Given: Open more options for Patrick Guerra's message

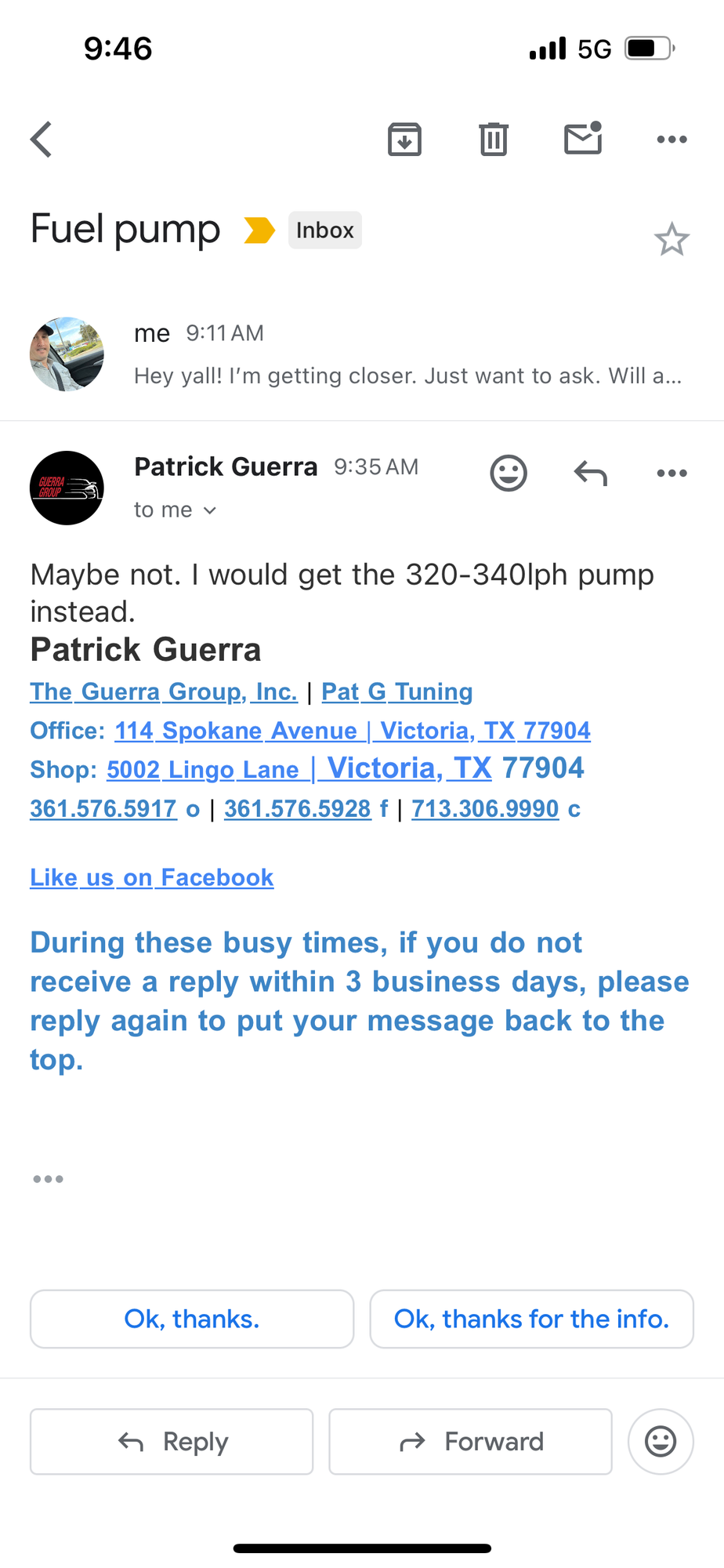Looking at the screenshot, I should pos(672,473).
